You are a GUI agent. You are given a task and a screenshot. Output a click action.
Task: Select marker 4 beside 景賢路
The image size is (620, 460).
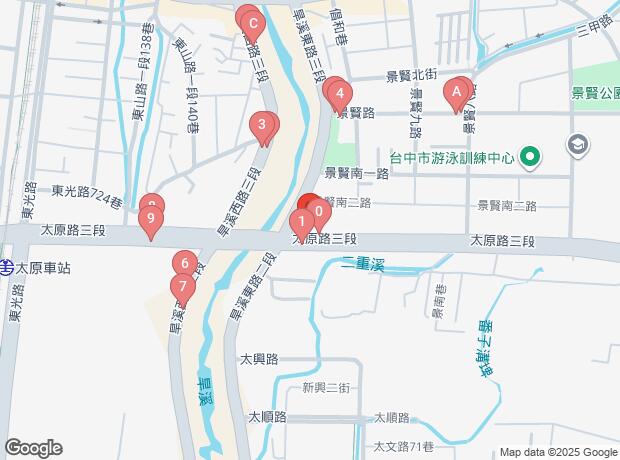[x=340, y=94]
